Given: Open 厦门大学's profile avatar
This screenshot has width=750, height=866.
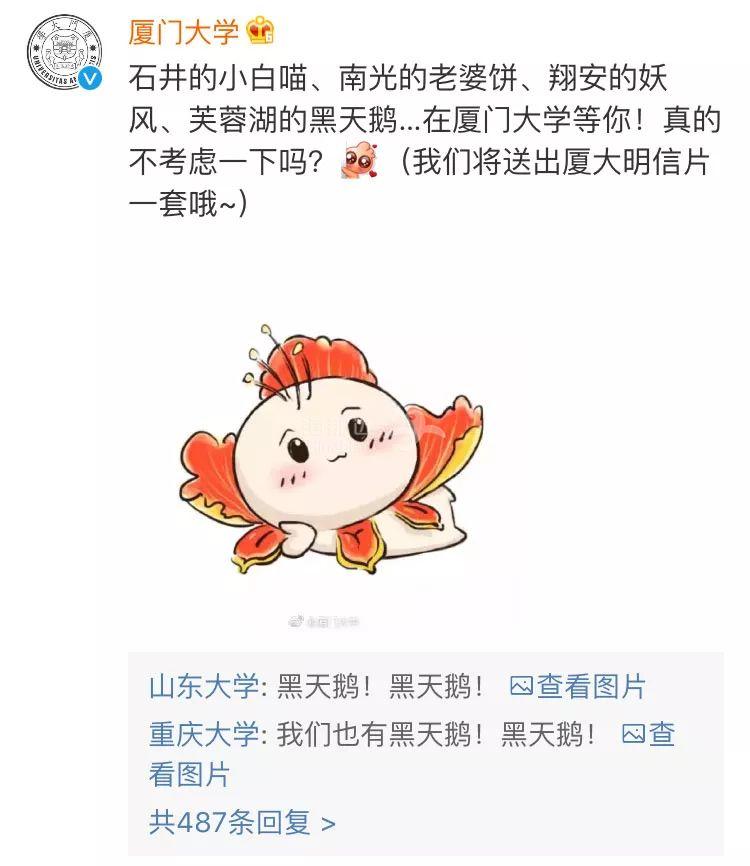Looking at the screenshot, I should tap(63, 51).
